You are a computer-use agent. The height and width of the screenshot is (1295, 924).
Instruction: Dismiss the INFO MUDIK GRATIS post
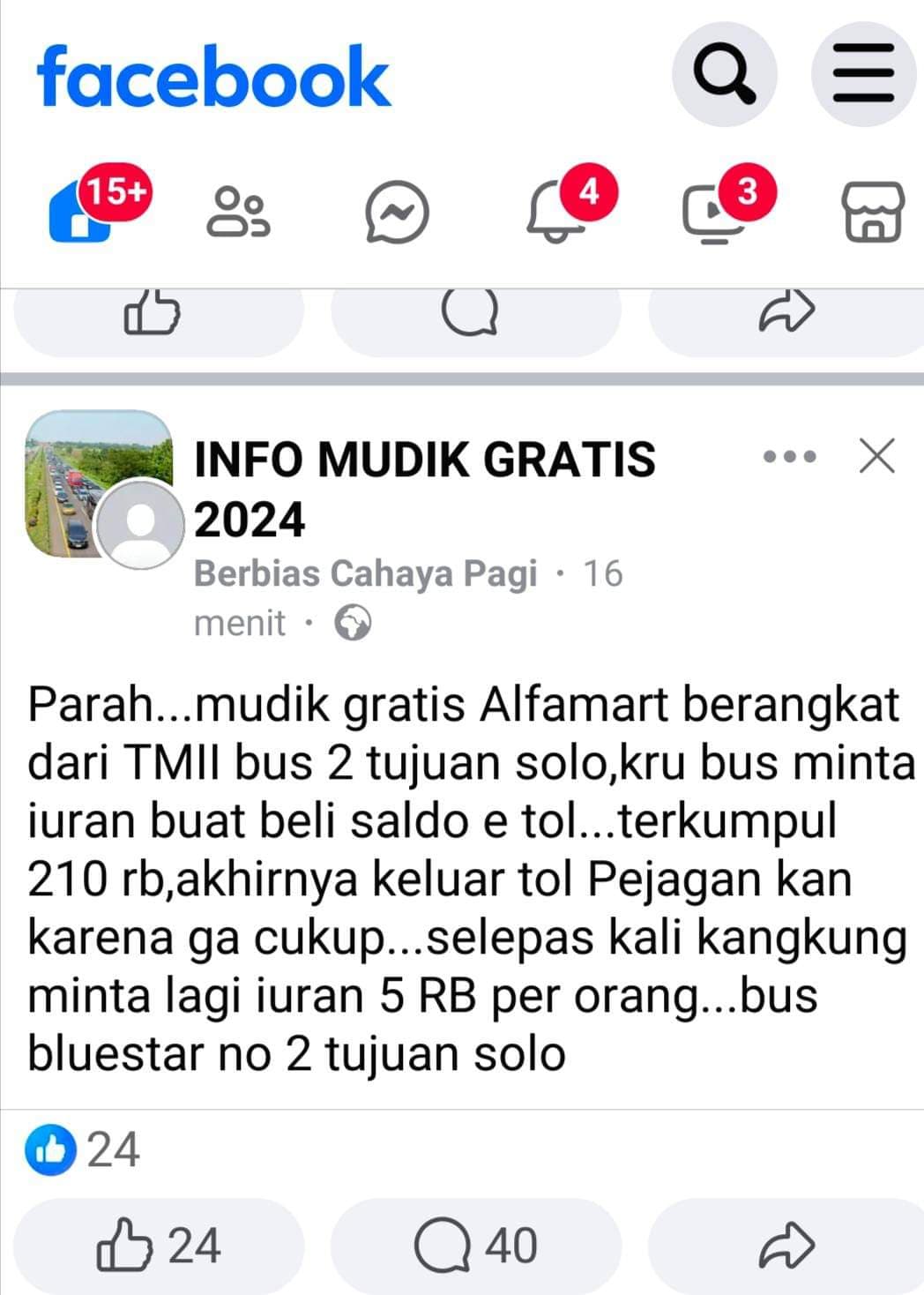(876, 456)
